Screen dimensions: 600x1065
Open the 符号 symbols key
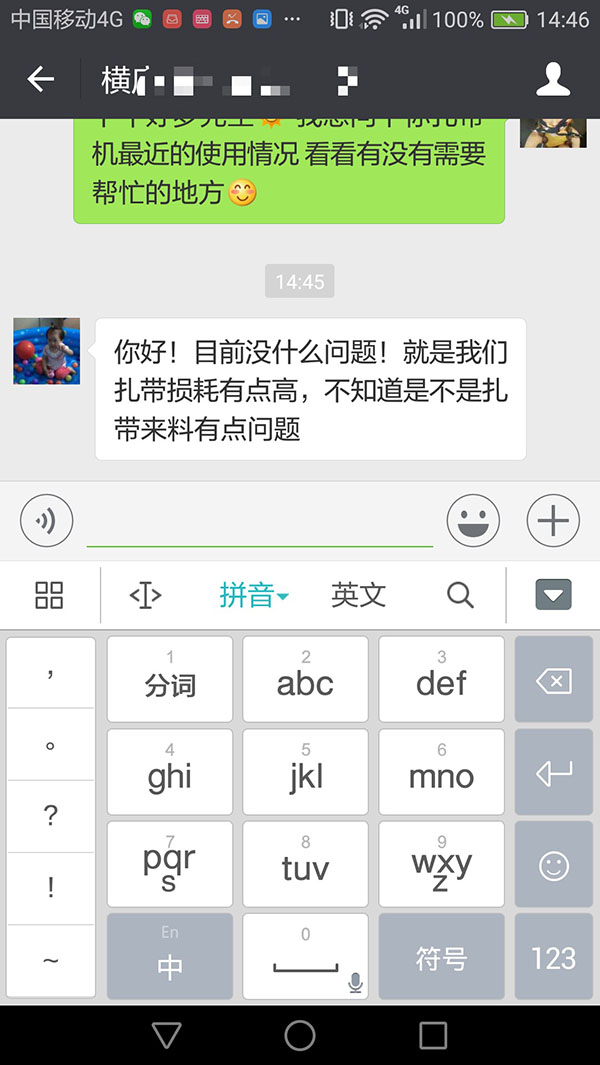tap(441, 958)
